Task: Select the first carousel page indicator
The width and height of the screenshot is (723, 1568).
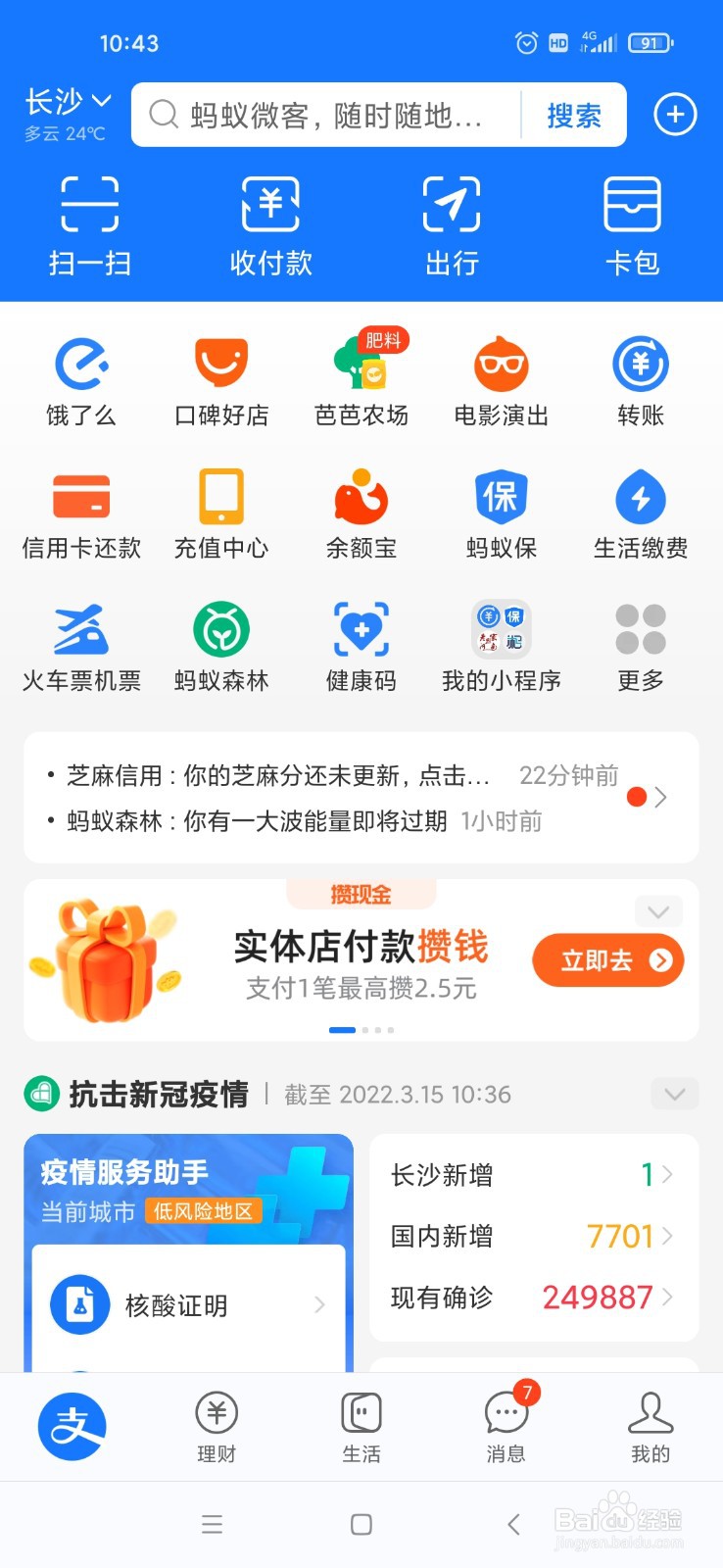Action: tap(342, 1030)
